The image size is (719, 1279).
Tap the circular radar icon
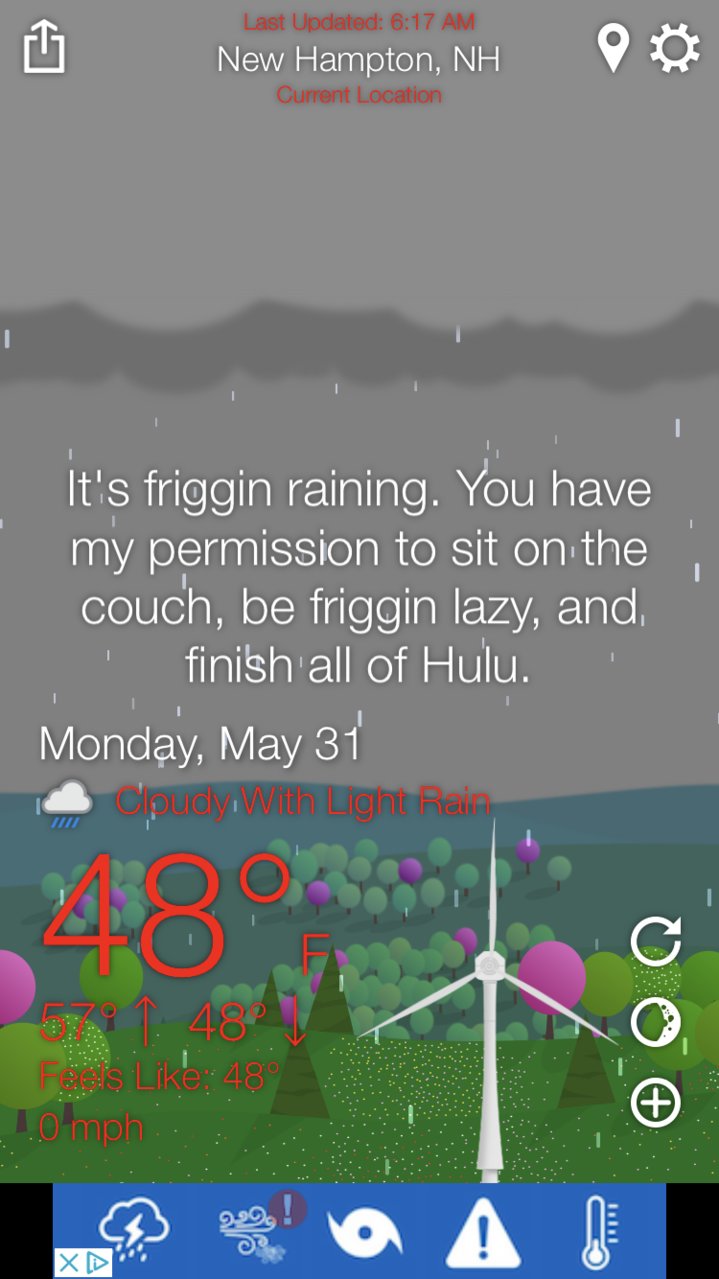[x=656, y=1022]
